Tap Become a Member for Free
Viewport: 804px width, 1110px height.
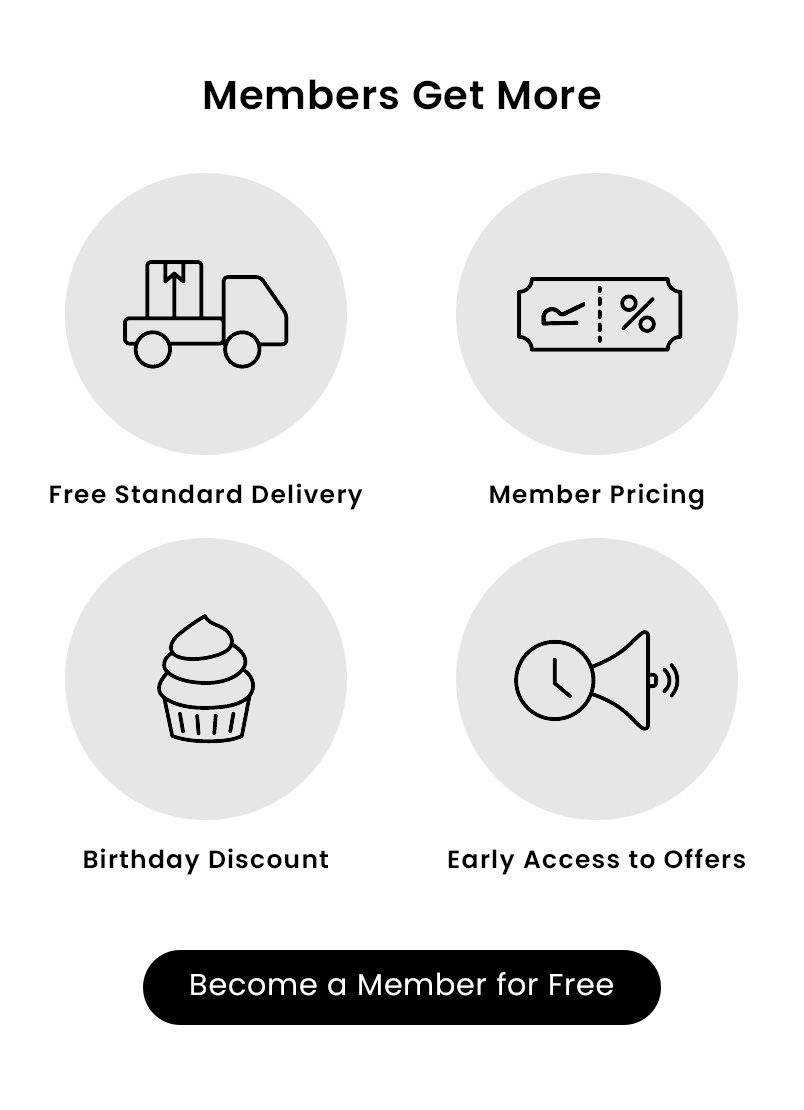pos(401,986)
